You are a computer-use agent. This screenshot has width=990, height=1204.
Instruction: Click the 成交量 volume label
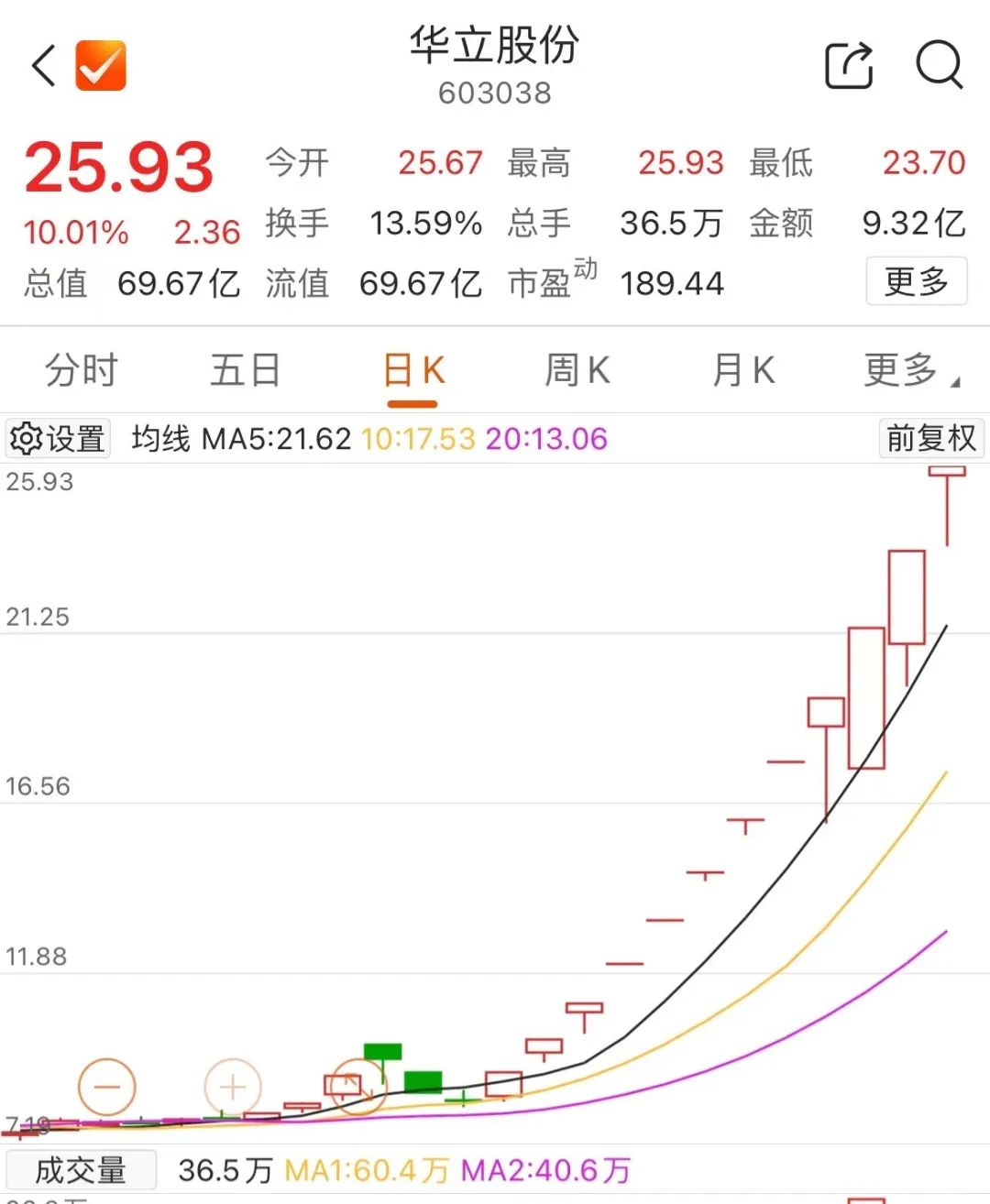pos(82,1169)
